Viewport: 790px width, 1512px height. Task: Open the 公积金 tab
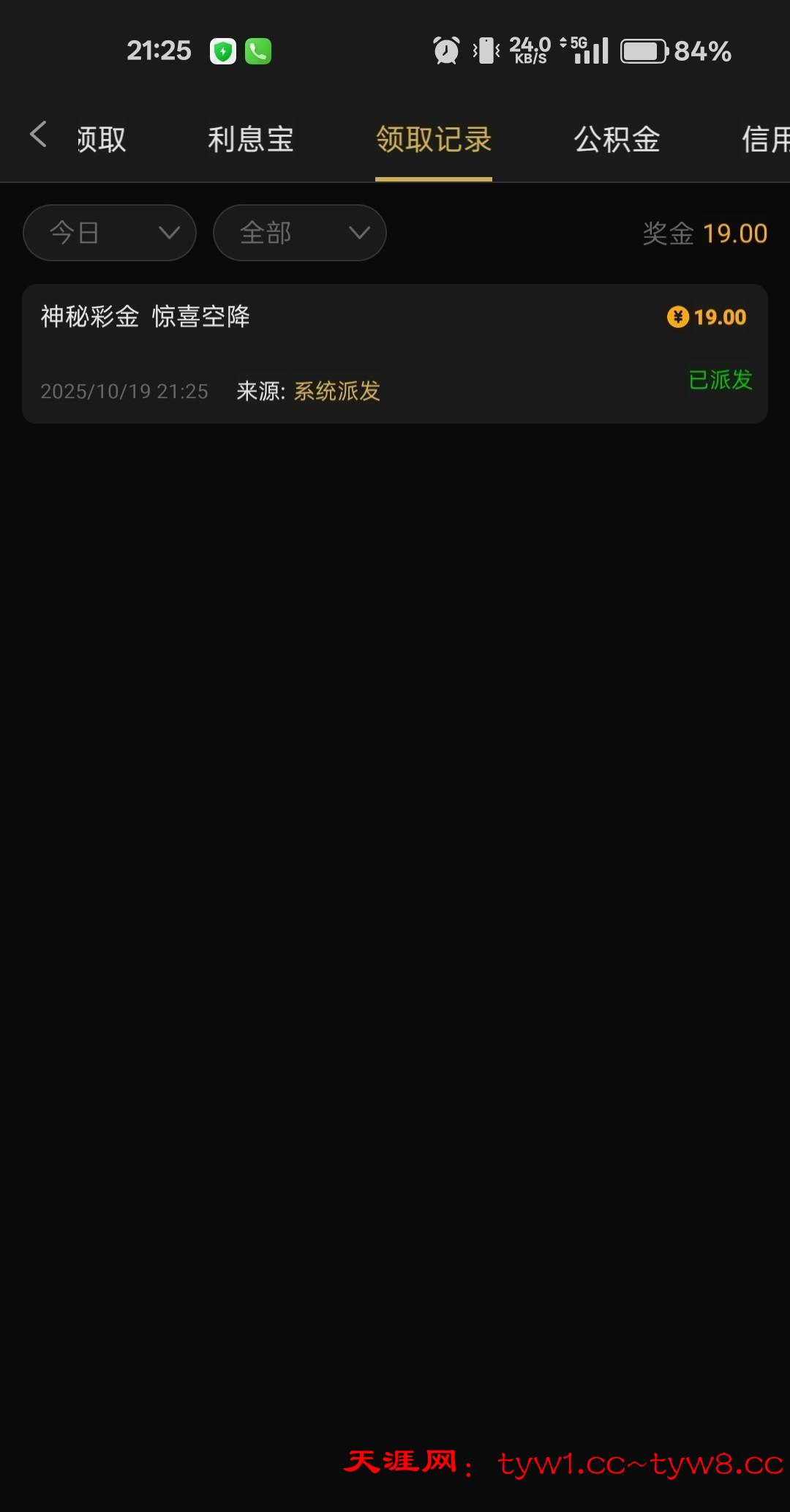(x=617, y=139)
